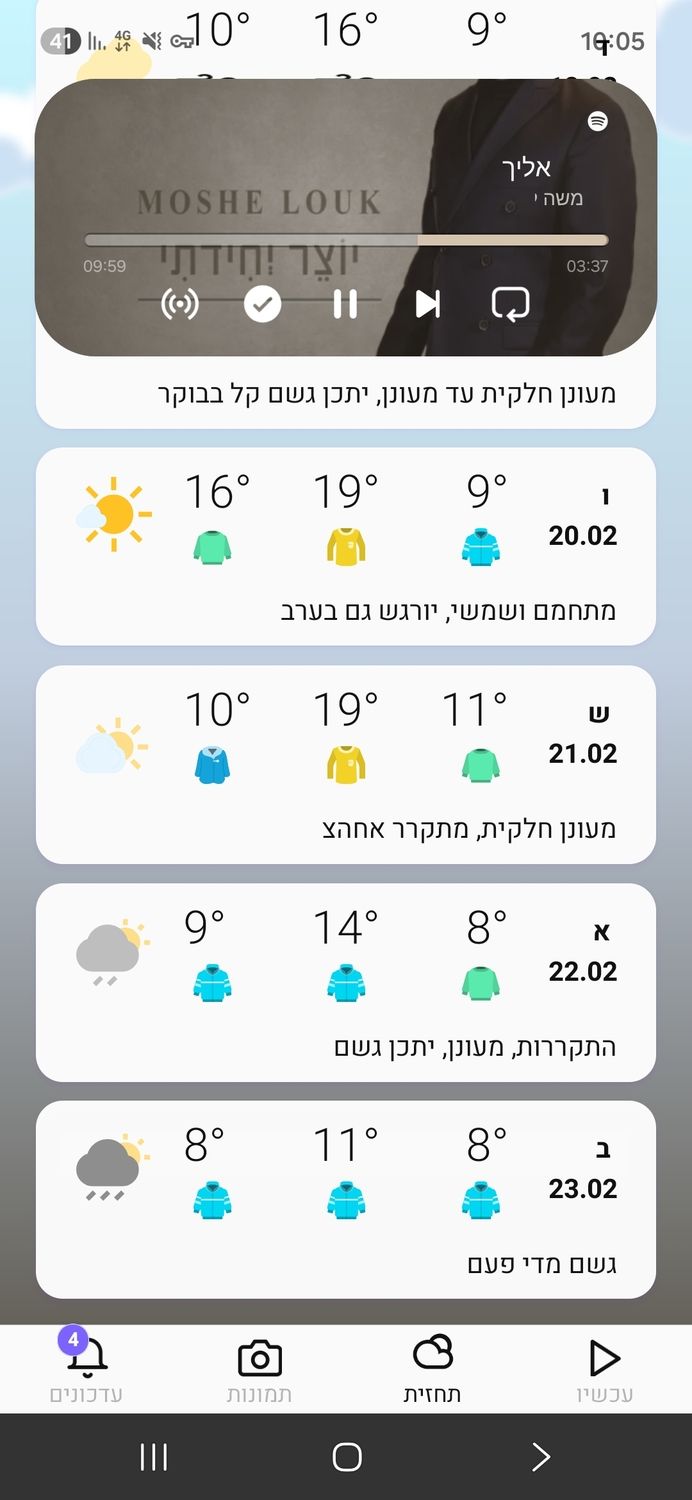Pause the Spotify track

coord(345,304)
